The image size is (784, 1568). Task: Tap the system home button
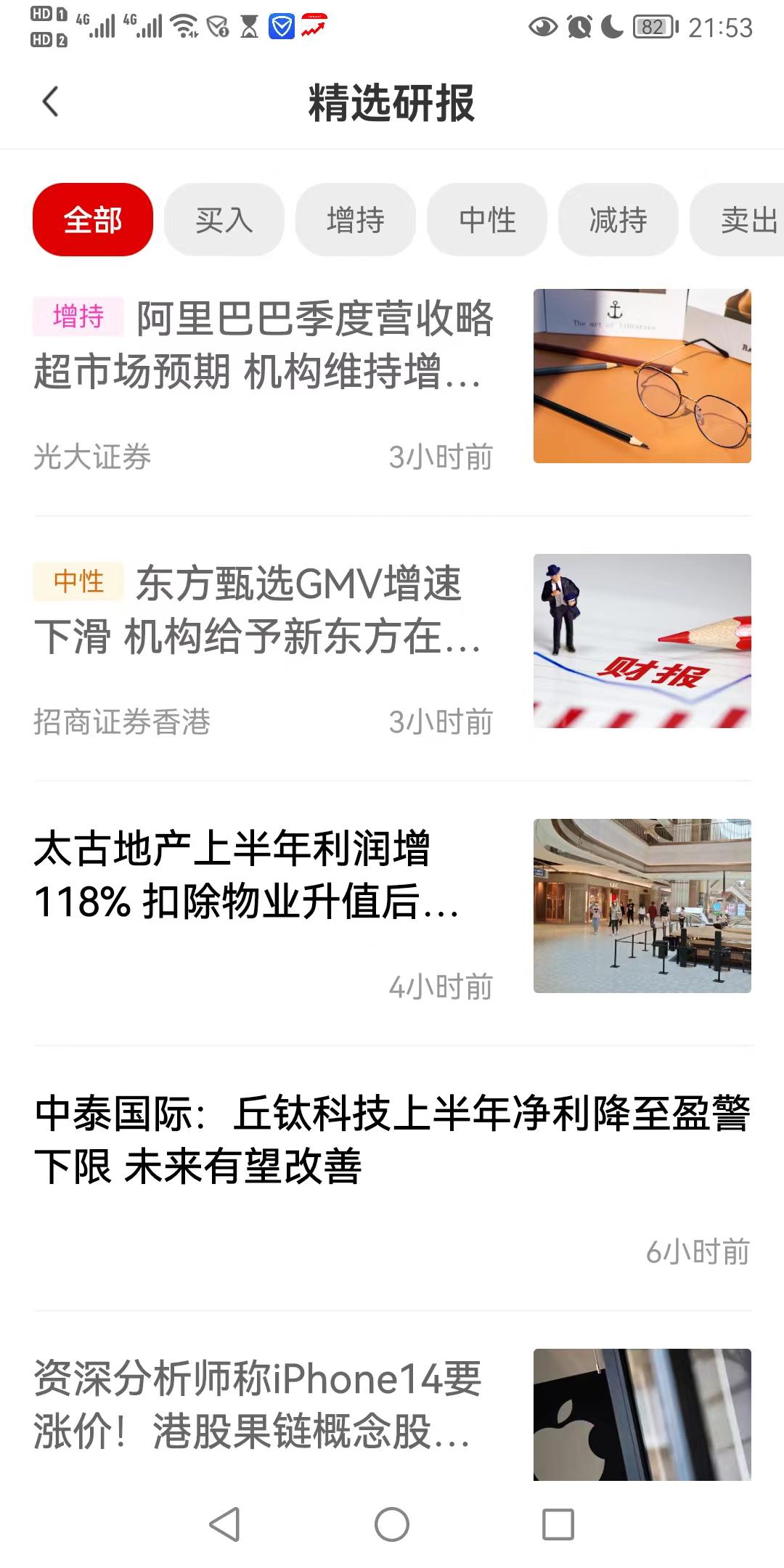pos(392,1524)
